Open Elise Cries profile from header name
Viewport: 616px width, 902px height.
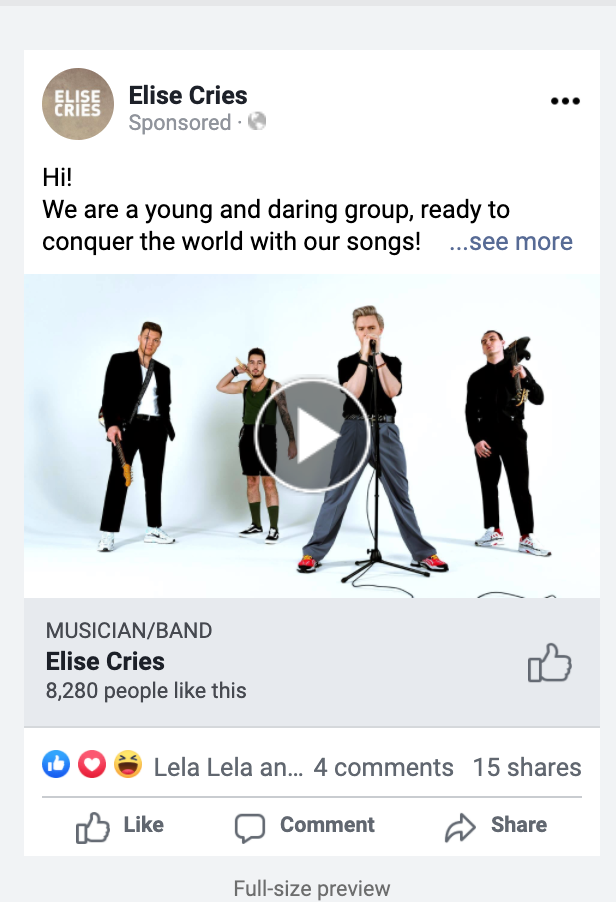[188, 96]
